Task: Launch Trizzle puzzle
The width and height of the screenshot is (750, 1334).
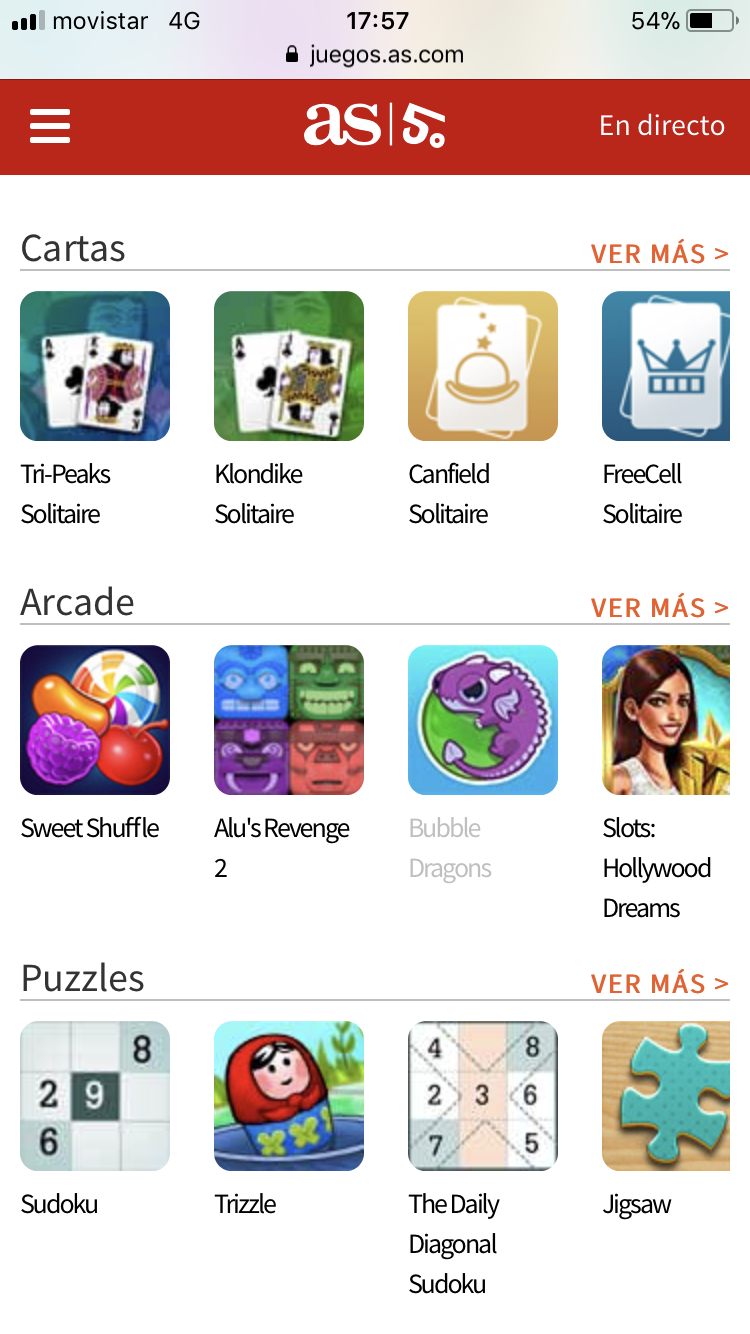Action: (289, 1096)
